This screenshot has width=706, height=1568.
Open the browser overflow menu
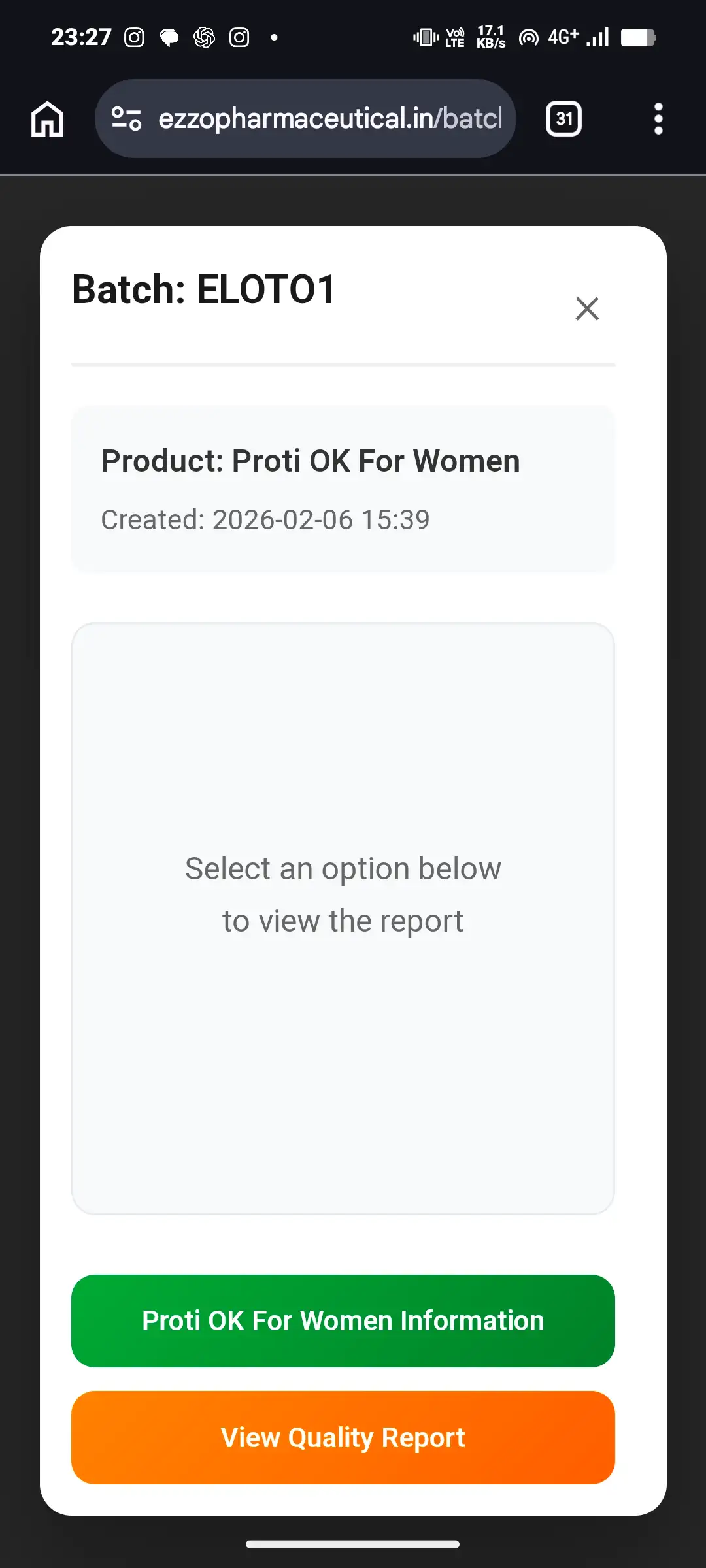pyautogui.click(x=658, y=119)
